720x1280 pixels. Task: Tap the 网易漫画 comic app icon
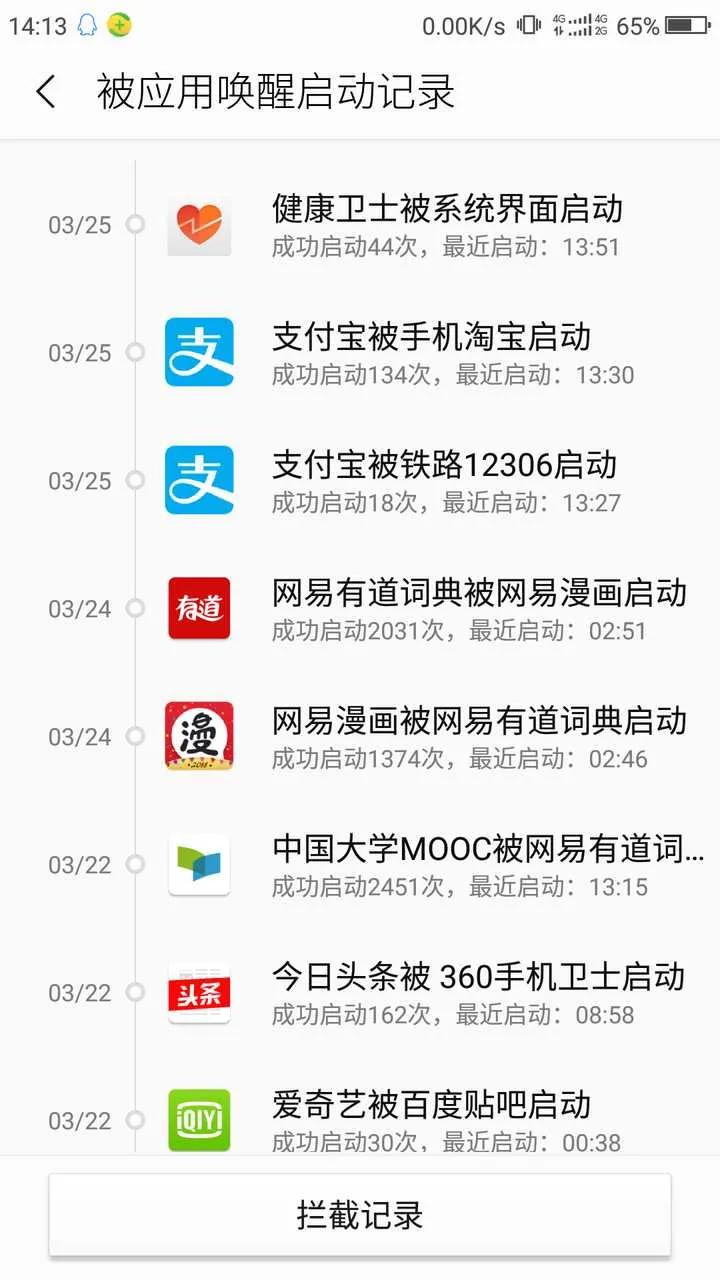pos(198,736)
